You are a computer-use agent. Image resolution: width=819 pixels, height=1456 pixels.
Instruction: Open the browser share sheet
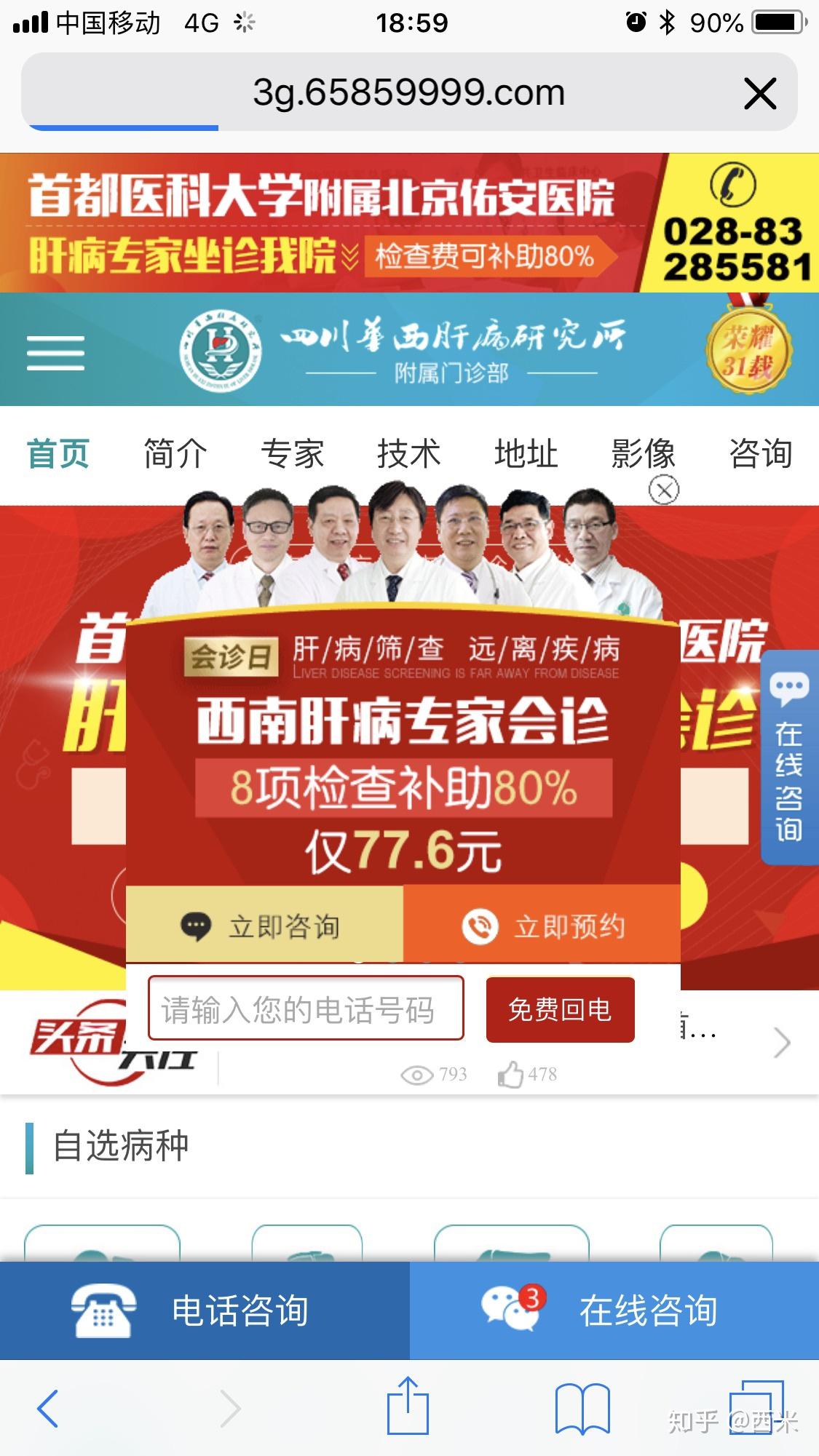408,1407
